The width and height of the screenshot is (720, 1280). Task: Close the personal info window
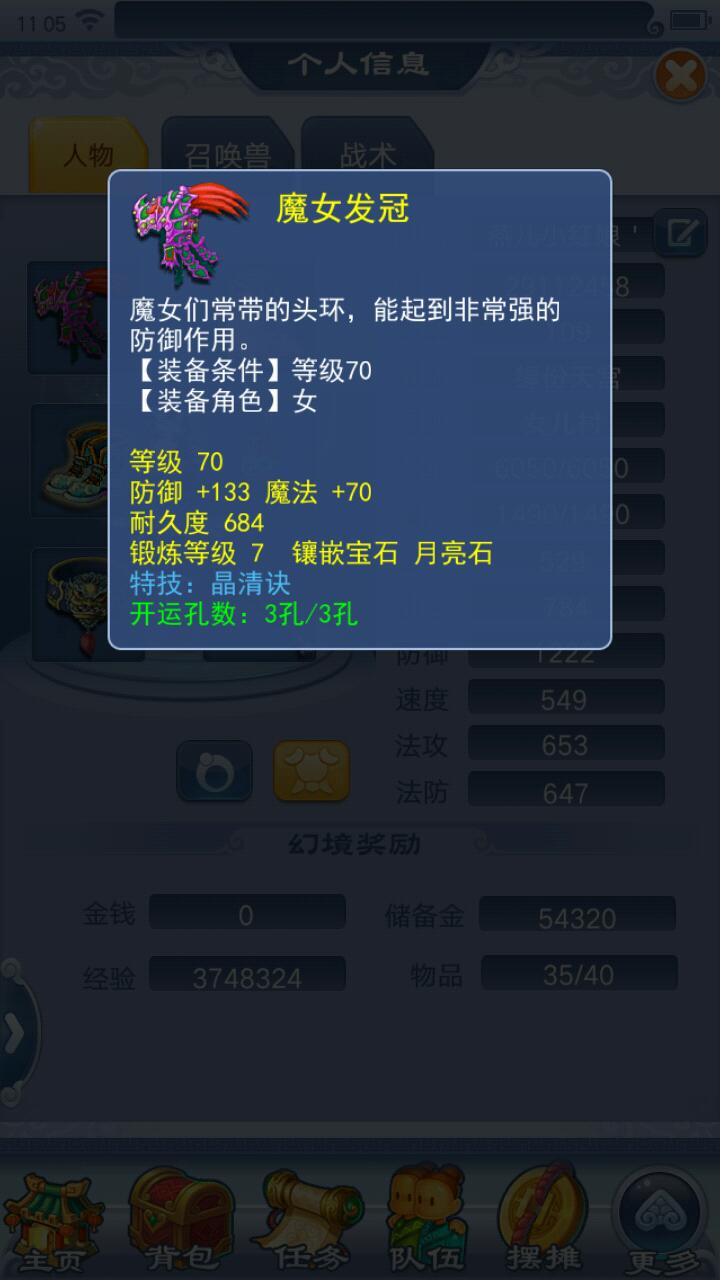point(679,76)
